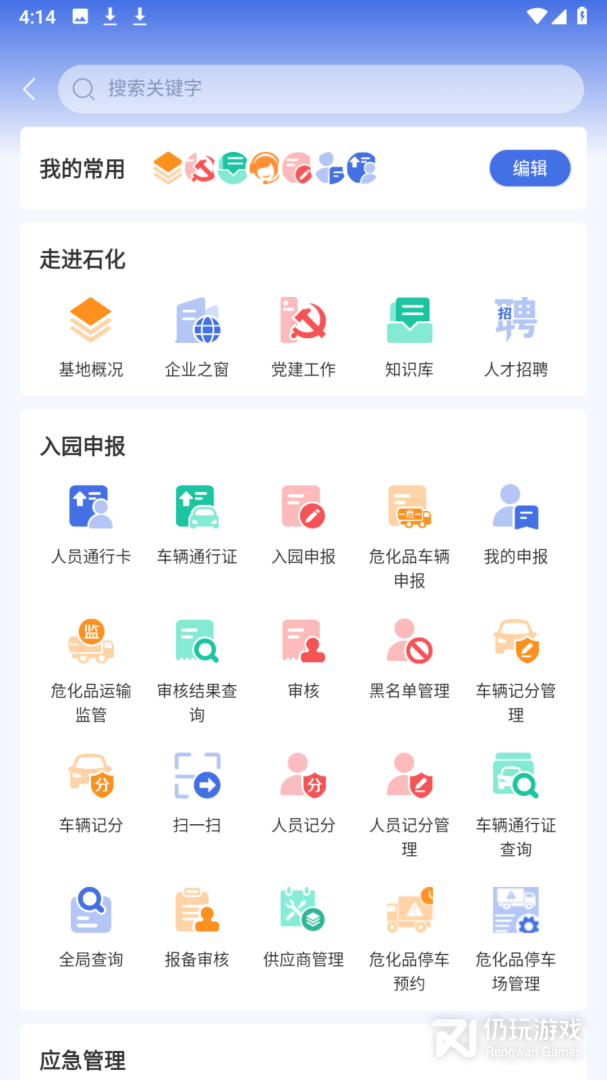Open 知识库
The image size is (607, 1080).
pyautogui.click(x=409, y=337)
